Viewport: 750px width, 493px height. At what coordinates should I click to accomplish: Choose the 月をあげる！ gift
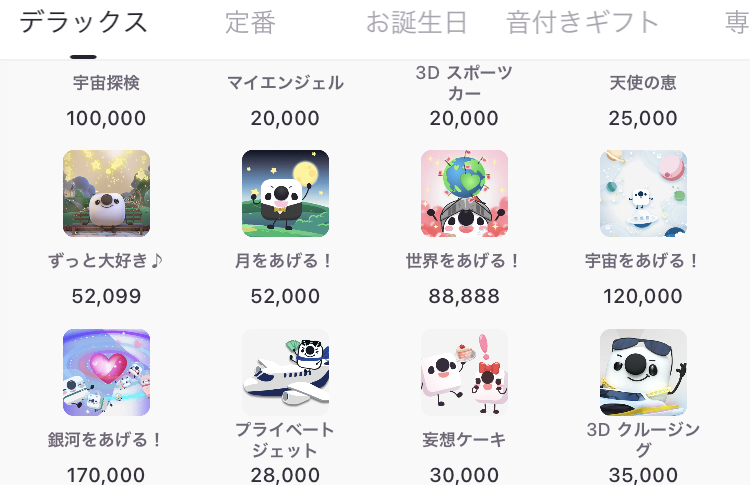[x=285, y=194]
